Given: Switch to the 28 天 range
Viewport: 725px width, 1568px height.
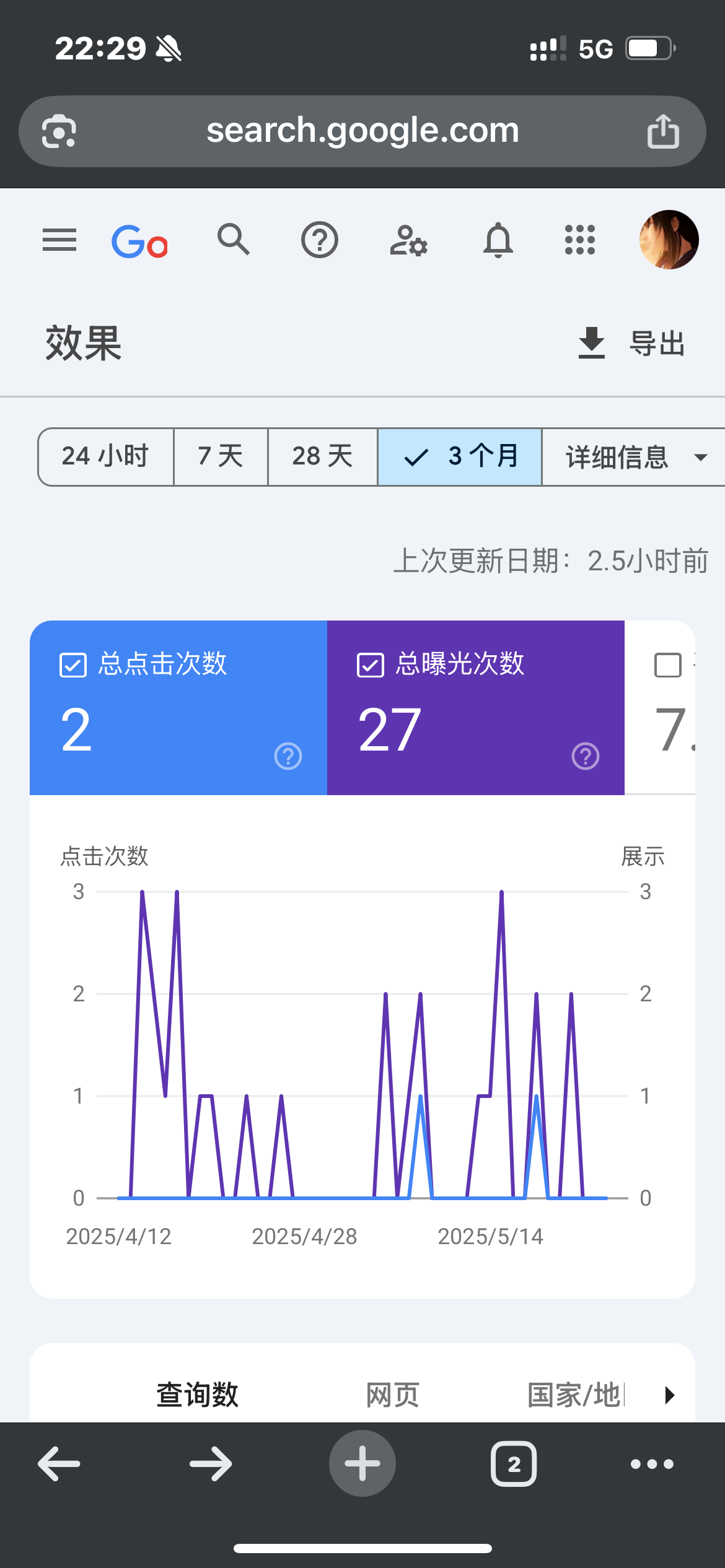Looking at the screenshot, I should coord(322,456).
